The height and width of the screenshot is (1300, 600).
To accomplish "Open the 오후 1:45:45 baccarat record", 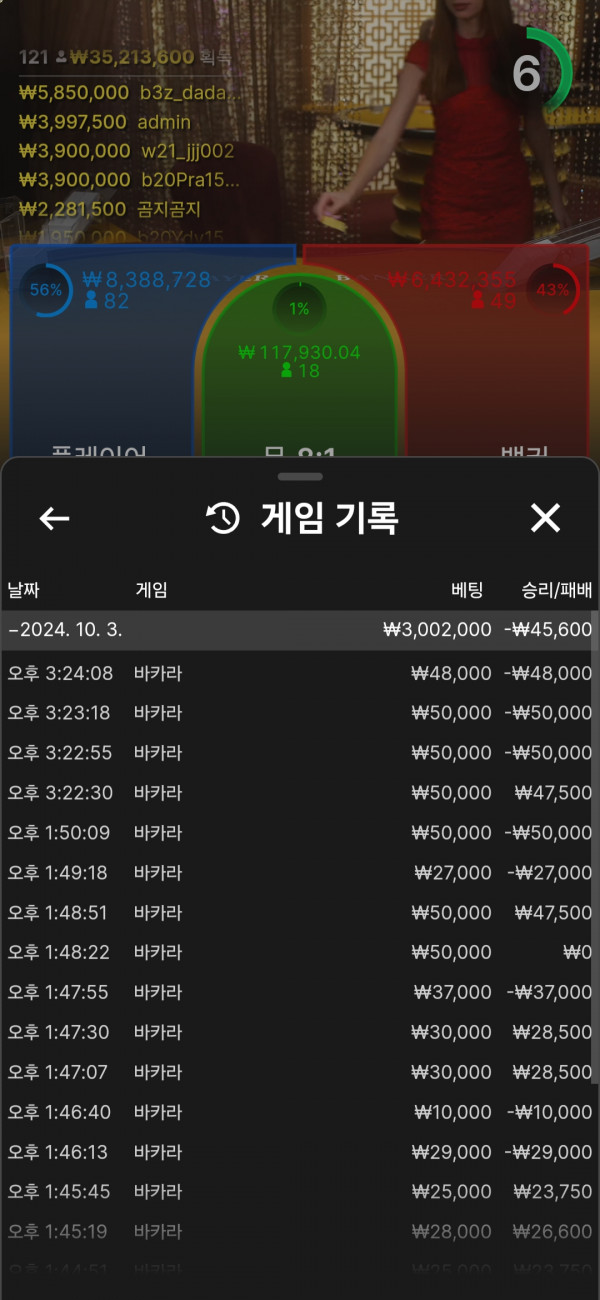I will pos(298,1192).
